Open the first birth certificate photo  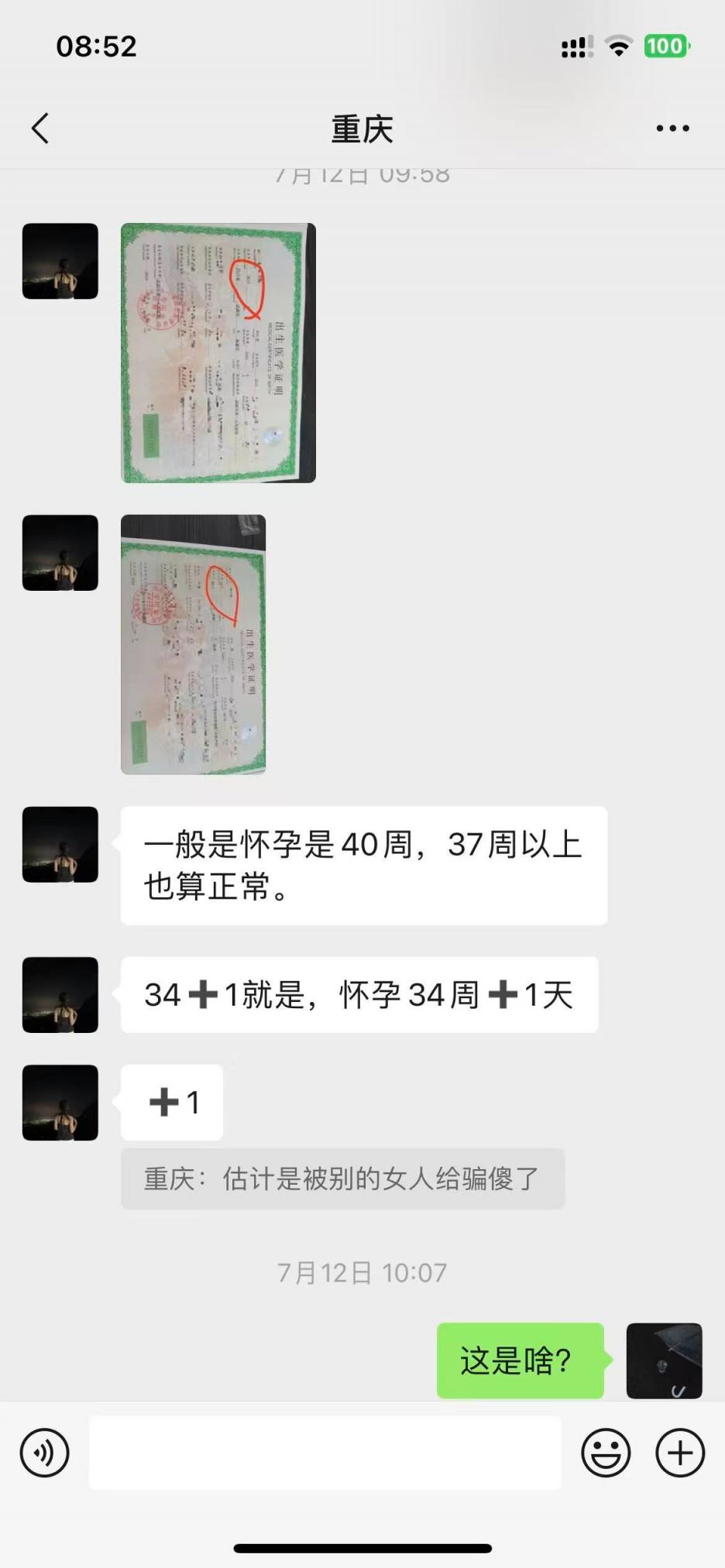coord(218,353)
